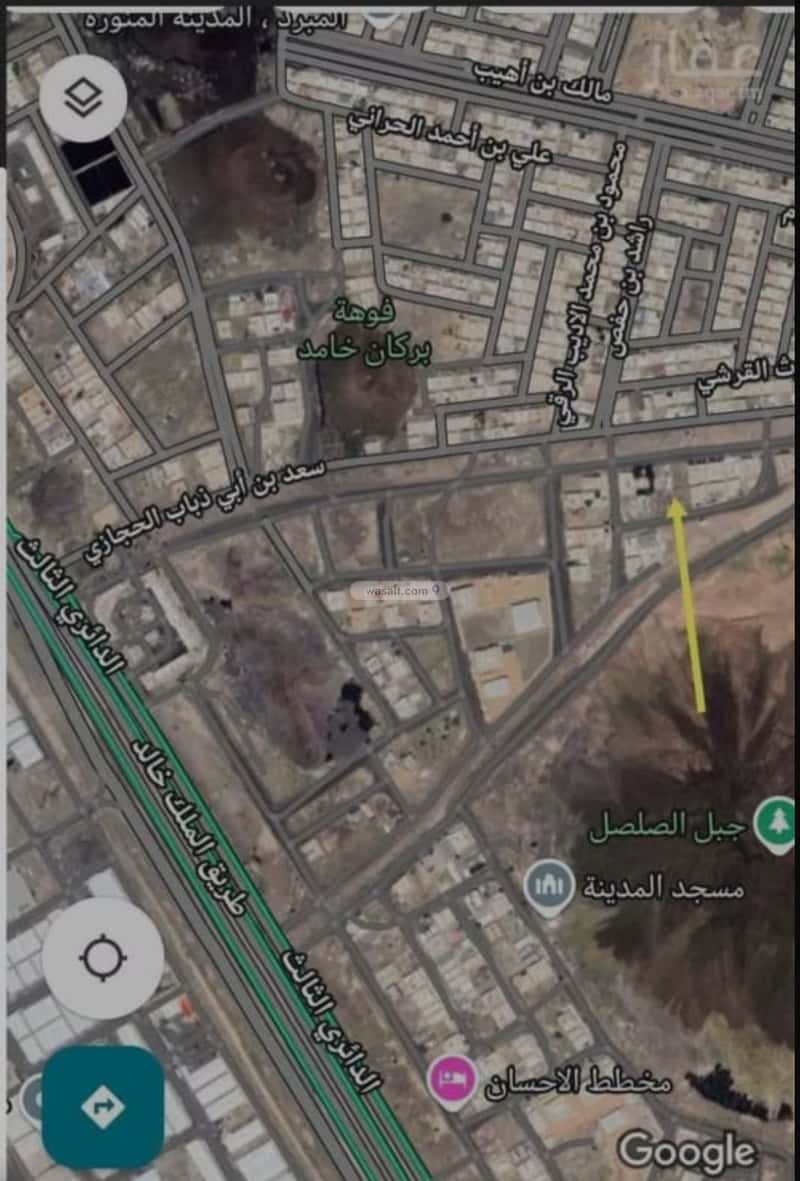The height and width of the screenshot is (1181, 800).
Task: Center map on my location
Action: [103, 959]
